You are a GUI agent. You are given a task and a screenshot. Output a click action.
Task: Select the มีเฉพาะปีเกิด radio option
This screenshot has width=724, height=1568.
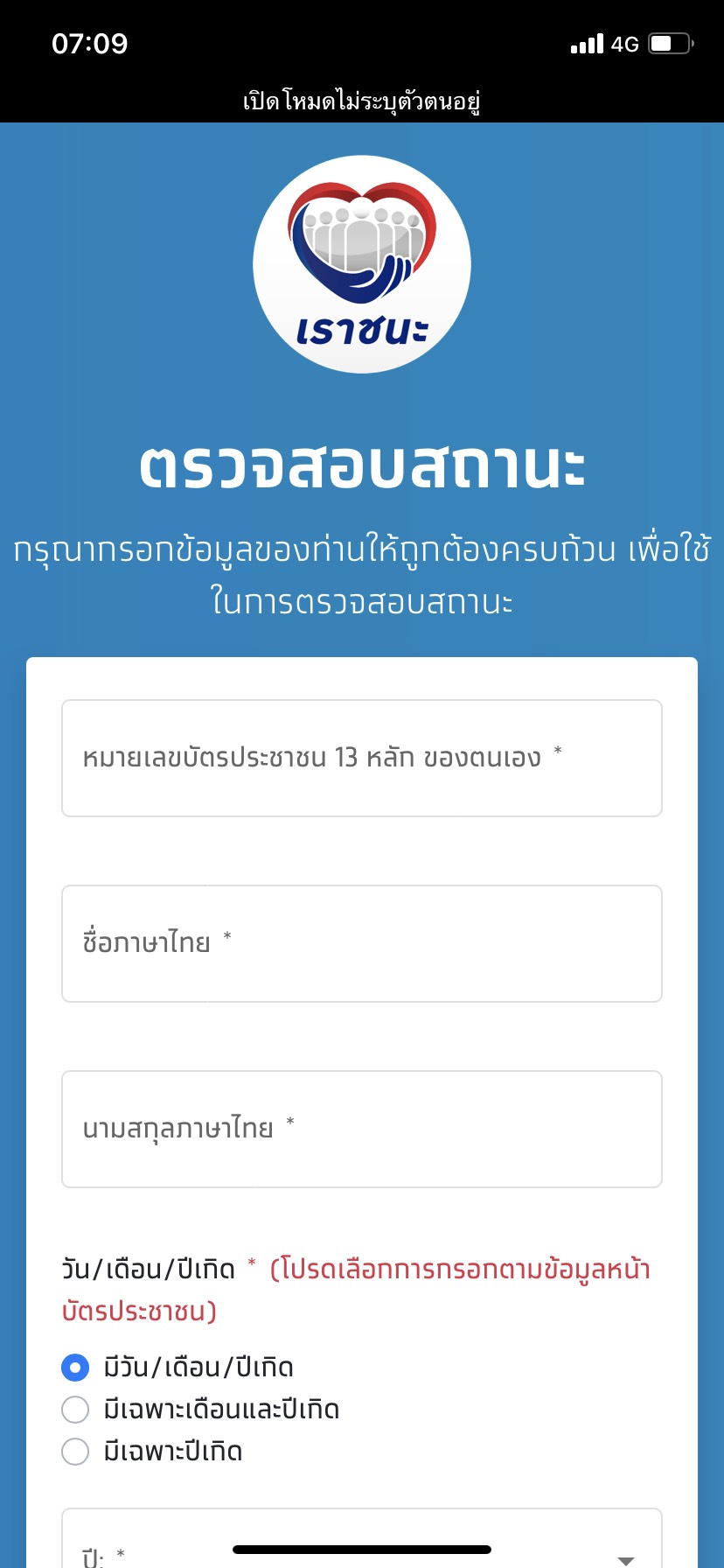(x=76, y=1451)
